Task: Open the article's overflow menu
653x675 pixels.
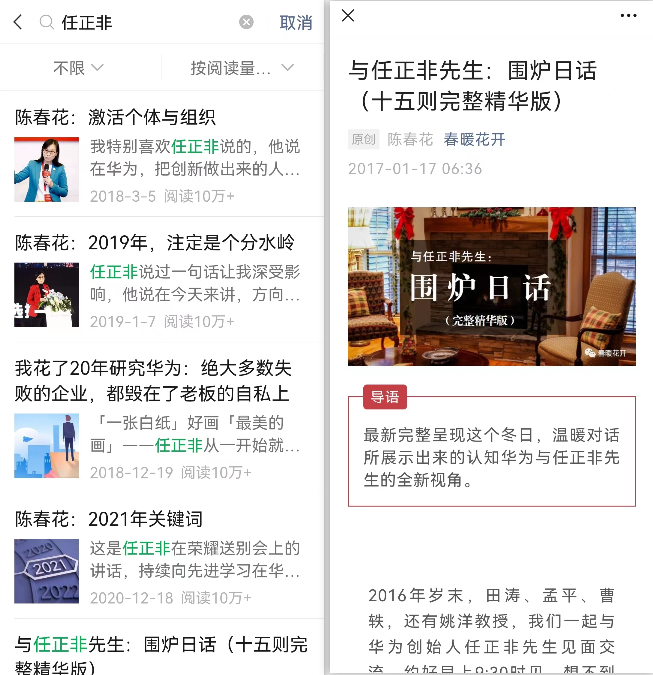Action: point(628,15)
